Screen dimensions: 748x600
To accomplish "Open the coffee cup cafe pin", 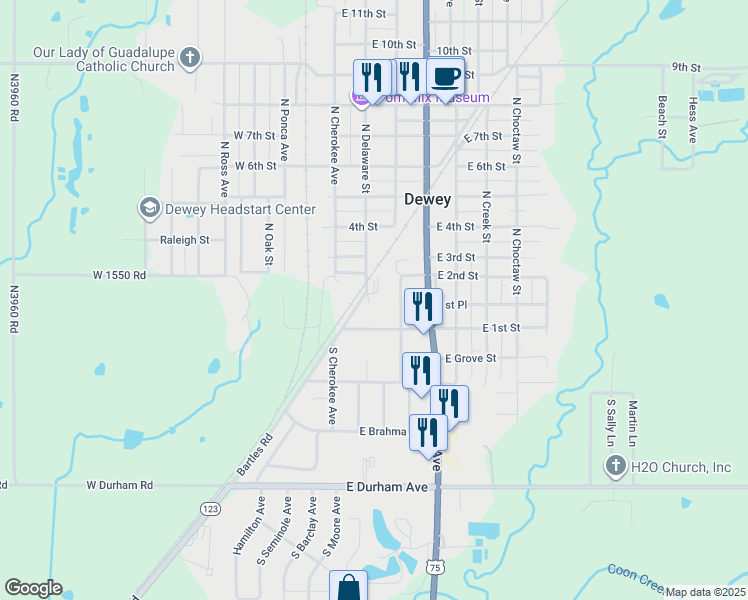I will [447, 77].
